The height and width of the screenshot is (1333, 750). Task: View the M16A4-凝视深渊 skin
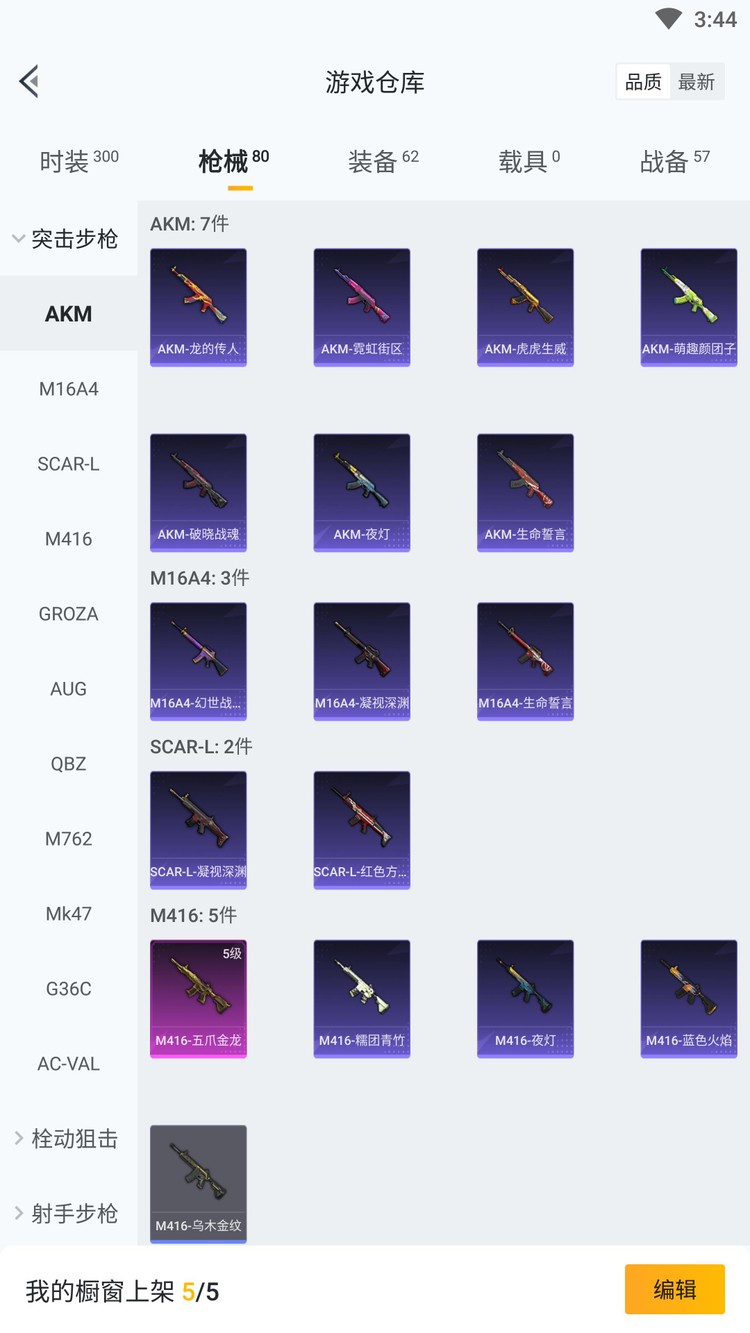pyautogui.click(x=362, y=661)
